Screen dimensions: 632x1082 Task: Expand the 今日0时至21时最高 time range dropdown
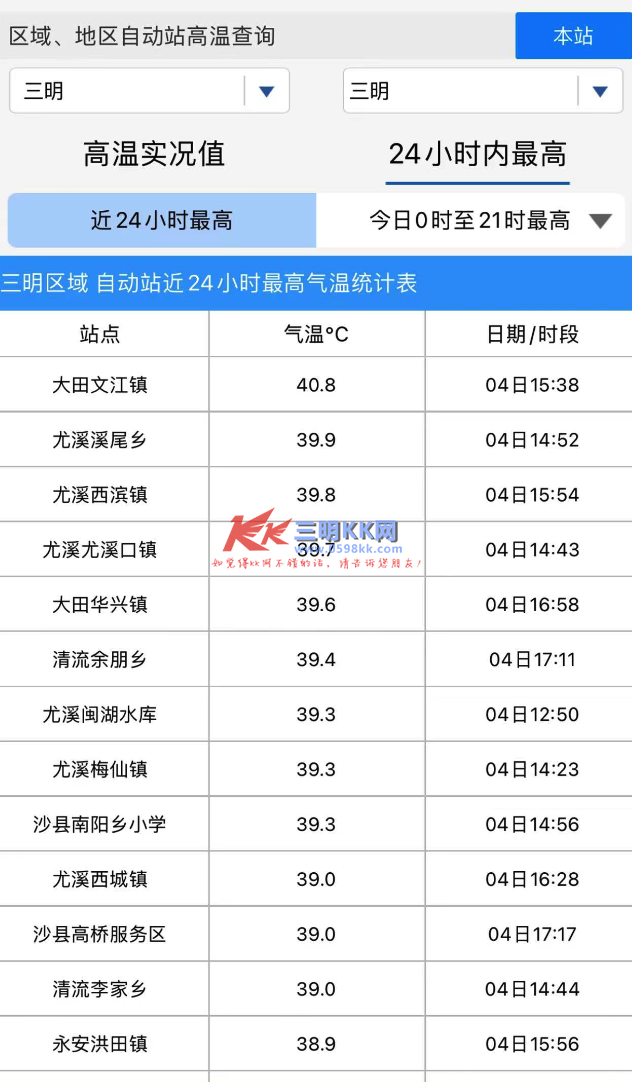pyautogui.click(x=471, y=220)
